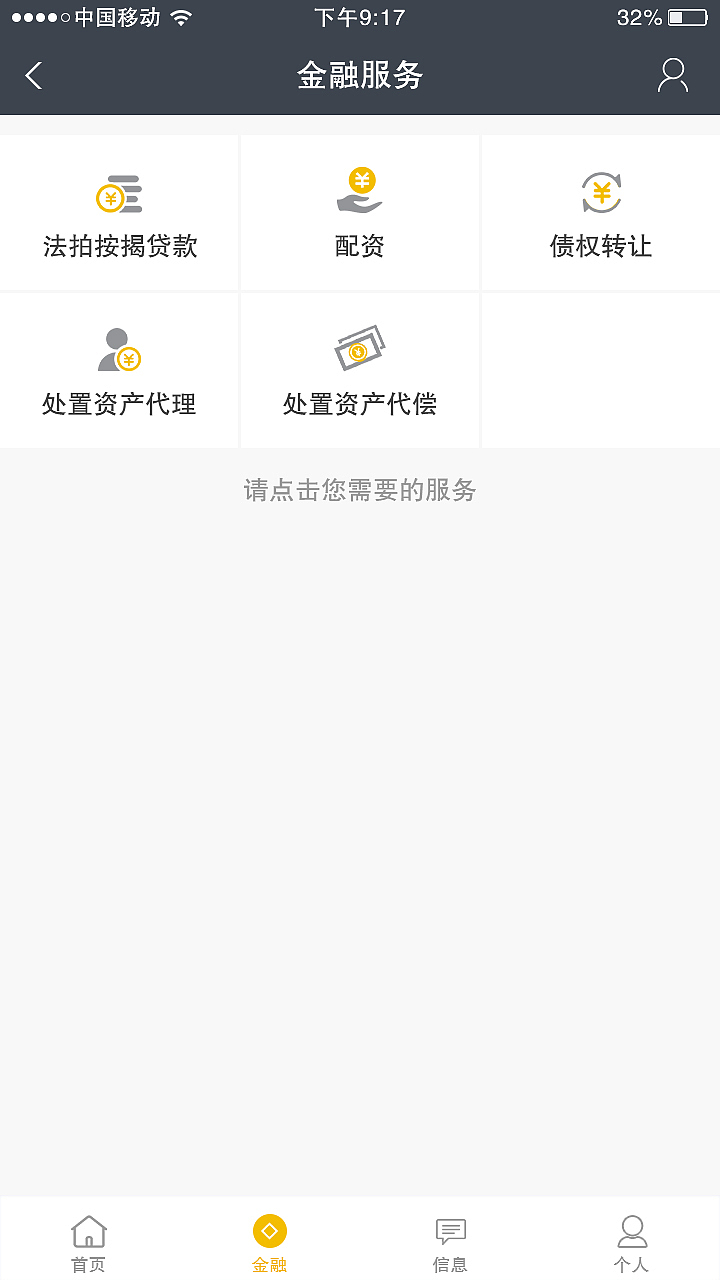Open the user profile icon top right
The height and width of the screenshot is (1280, 720).
click(x=672, y=74)
